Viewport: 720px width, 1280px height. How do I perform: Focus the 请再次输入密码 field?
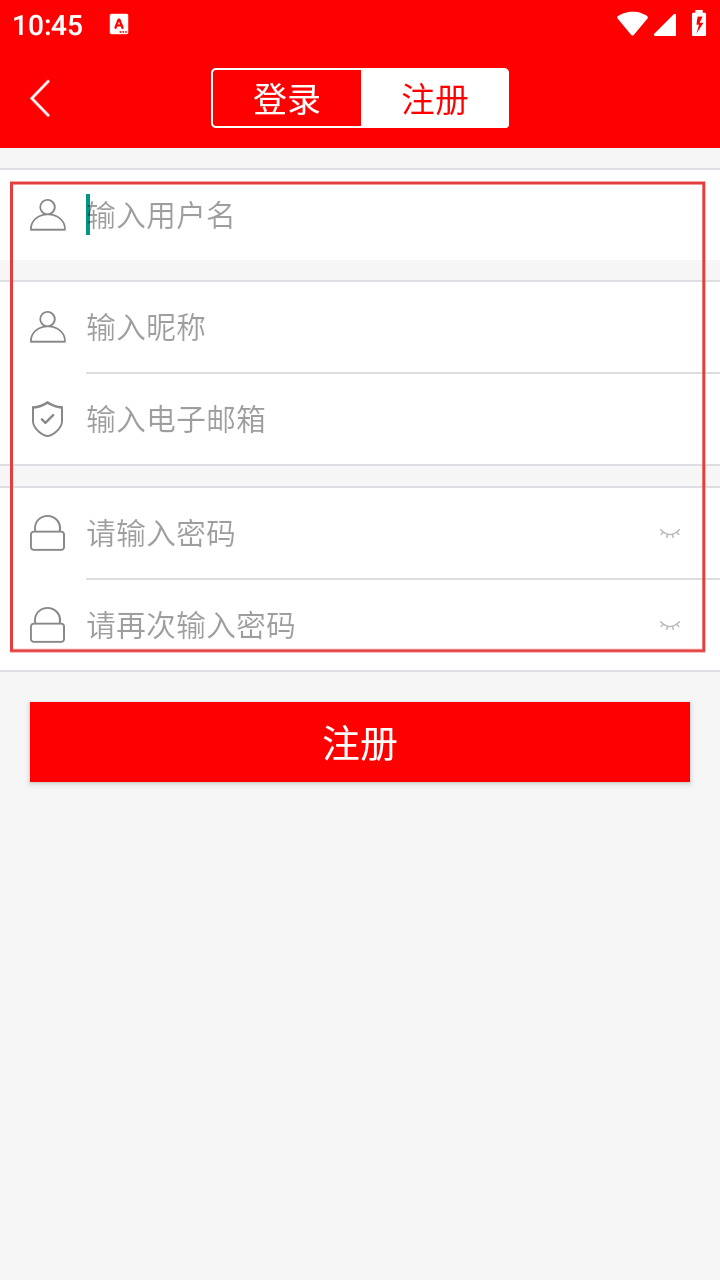pyautogui.click(x=360, y=626)
